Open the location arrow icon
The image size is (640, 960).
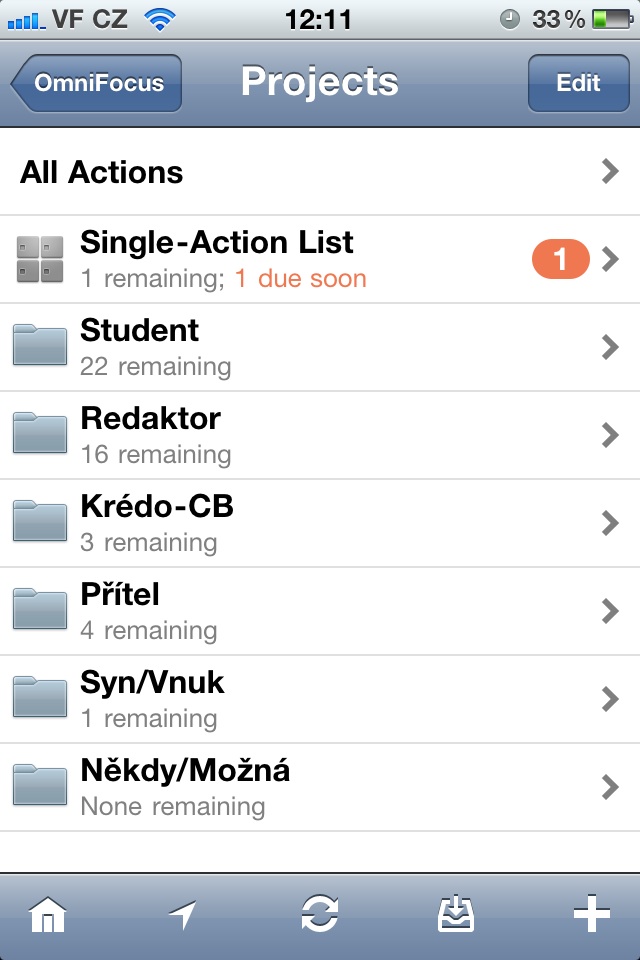tap(182, 915)
